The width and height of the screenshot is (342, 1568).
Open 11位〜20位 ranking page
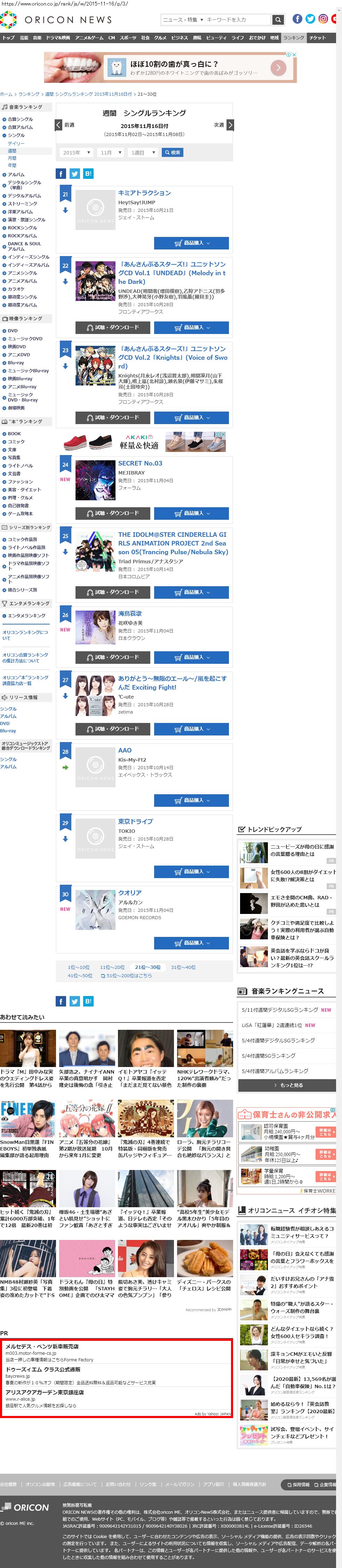(x=112, y=966)
